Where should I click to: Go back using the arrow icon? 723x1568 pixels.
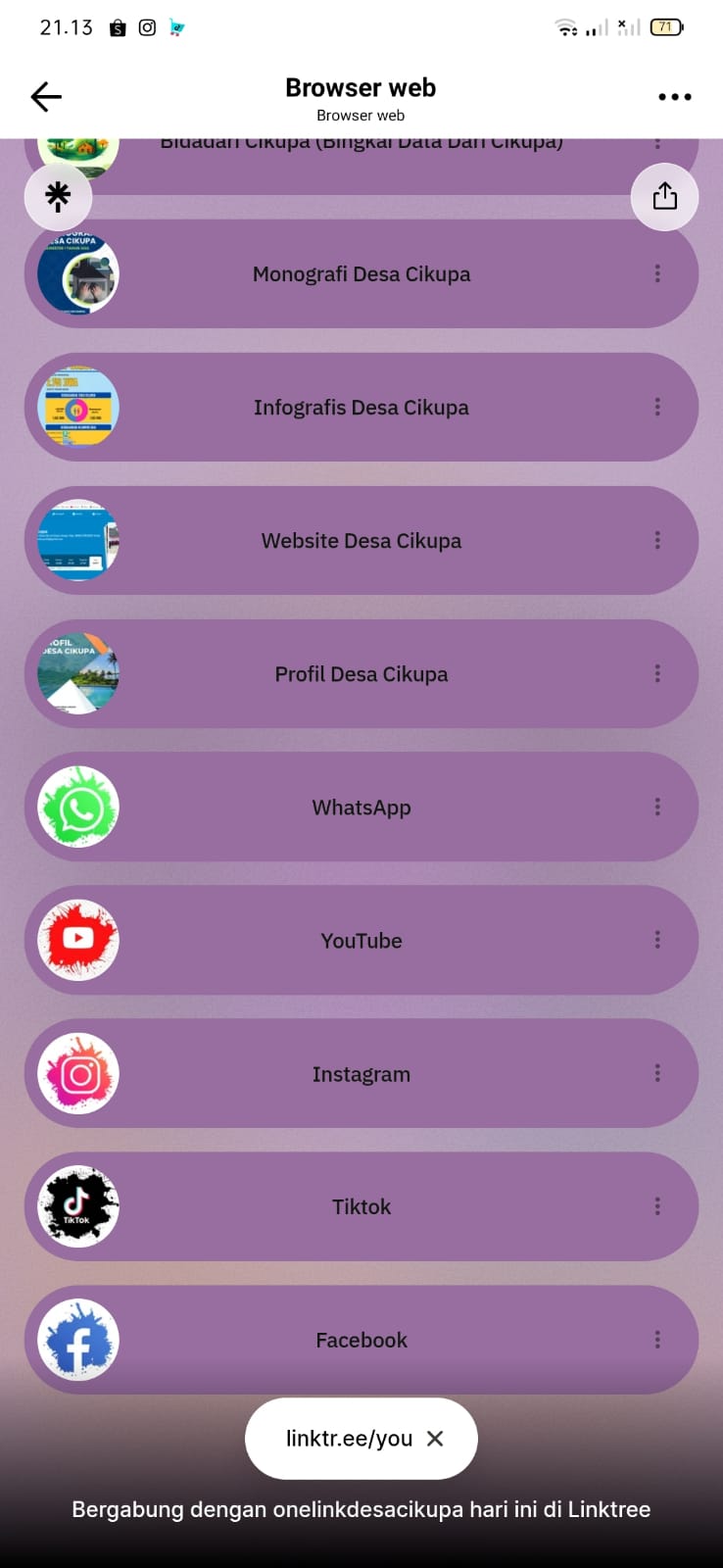46,96
